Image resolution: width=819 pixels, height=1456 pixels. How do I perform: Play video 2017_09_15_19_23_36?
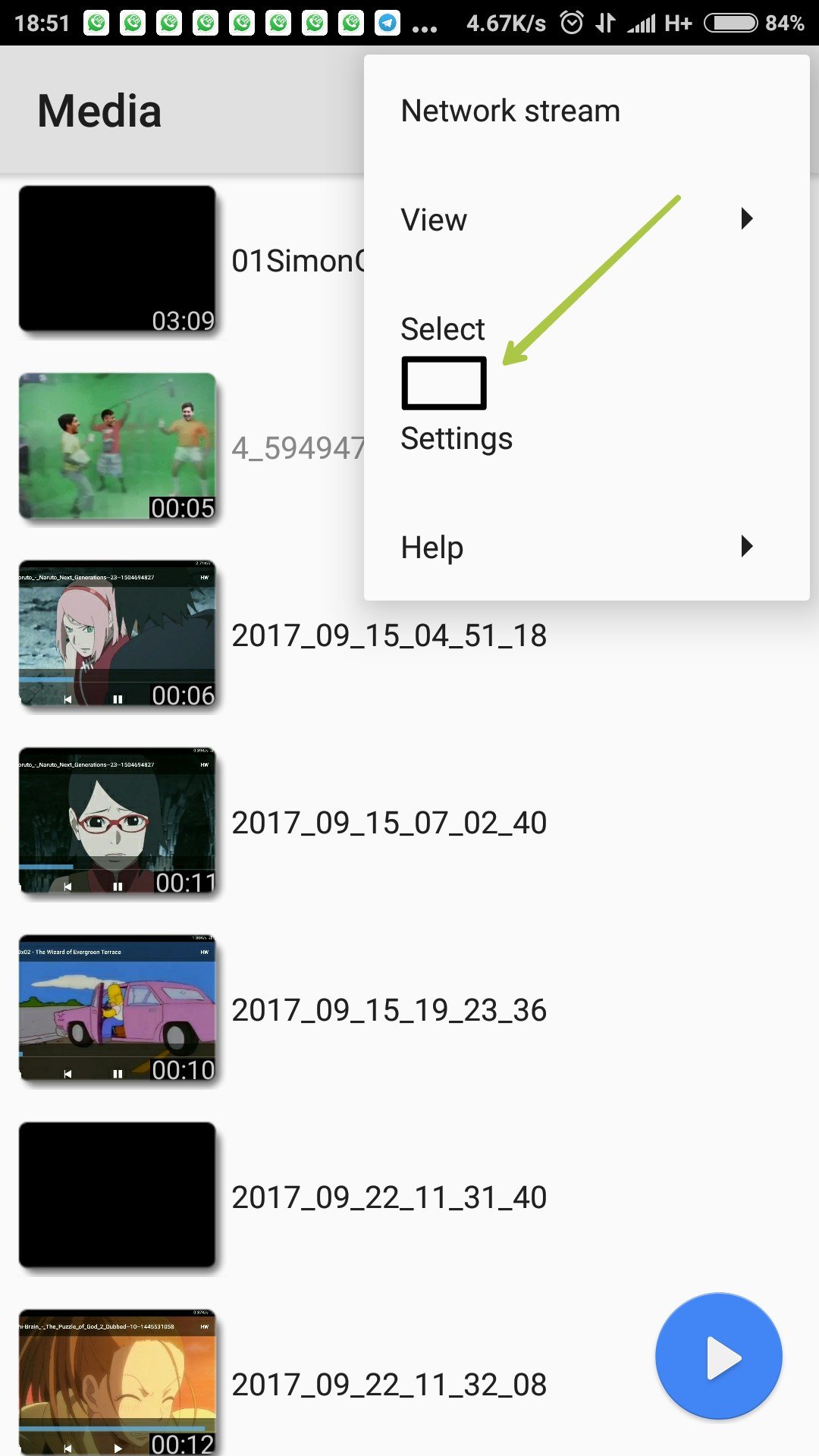409,1009
